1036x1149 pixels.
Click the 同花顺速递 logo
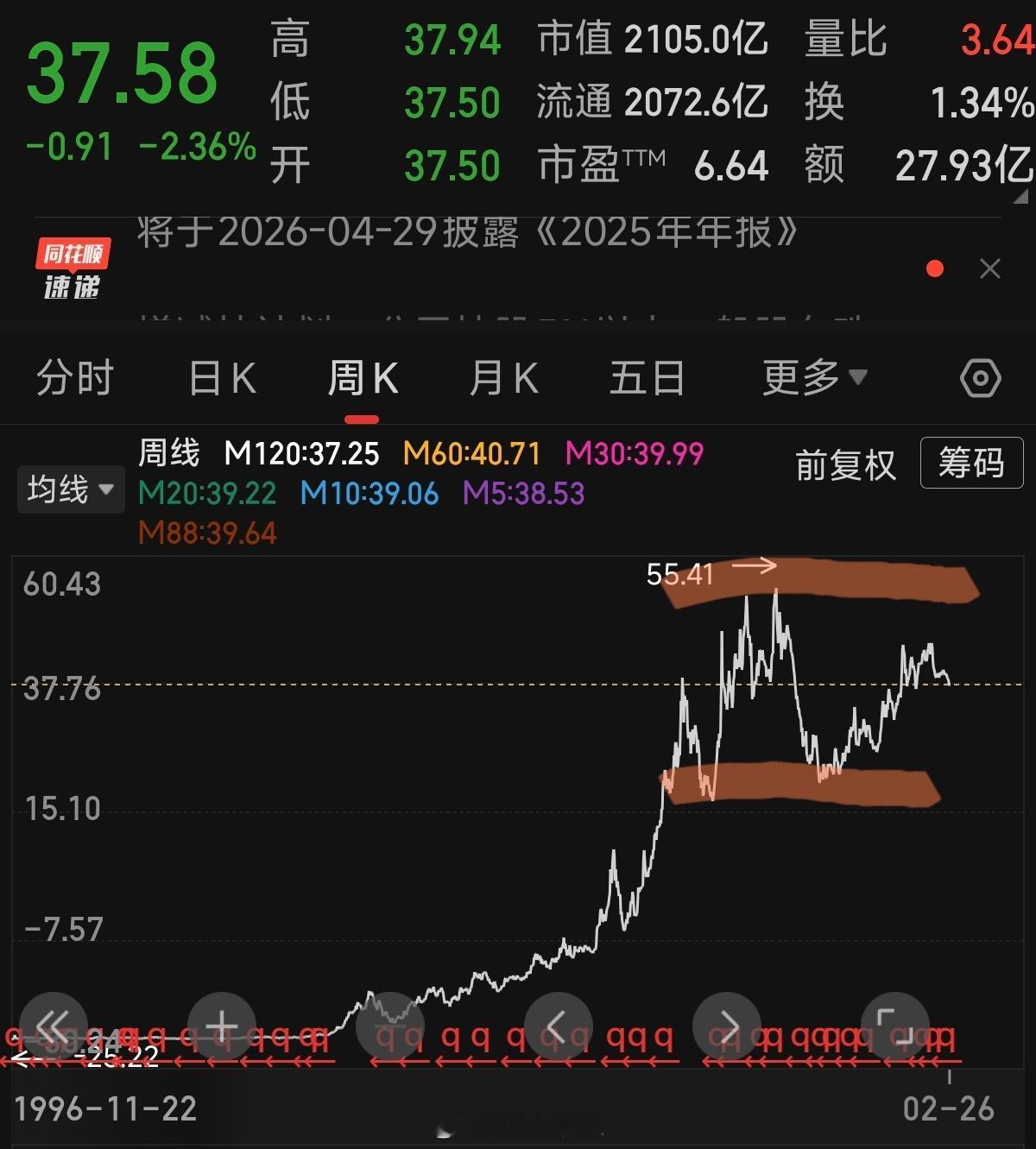click(69, 268)
